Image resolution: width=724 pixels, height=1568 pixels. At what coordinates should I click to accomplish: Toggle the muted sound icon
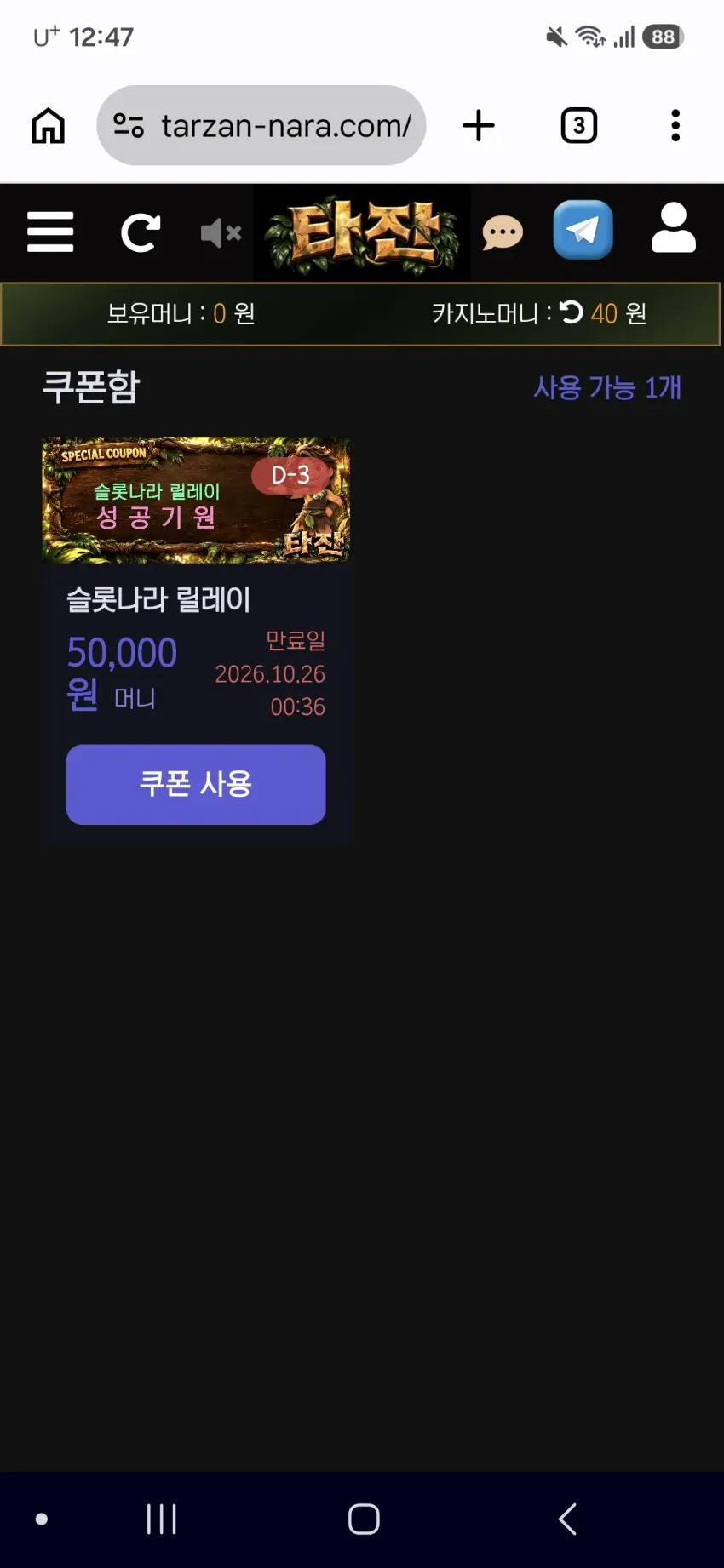(x=221, y=232)
